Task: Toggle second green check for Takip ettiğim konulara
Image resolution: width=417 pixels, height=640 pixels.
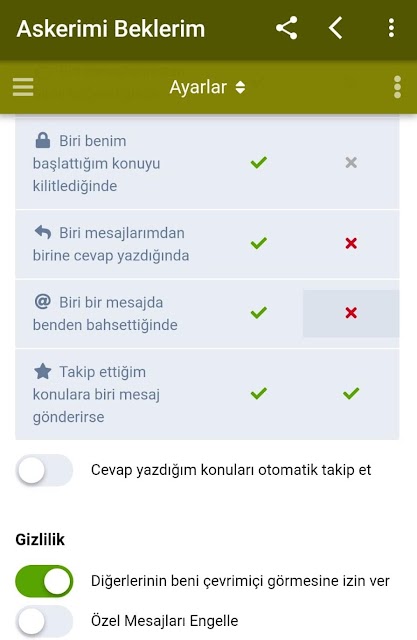Action: click(351, 393)
